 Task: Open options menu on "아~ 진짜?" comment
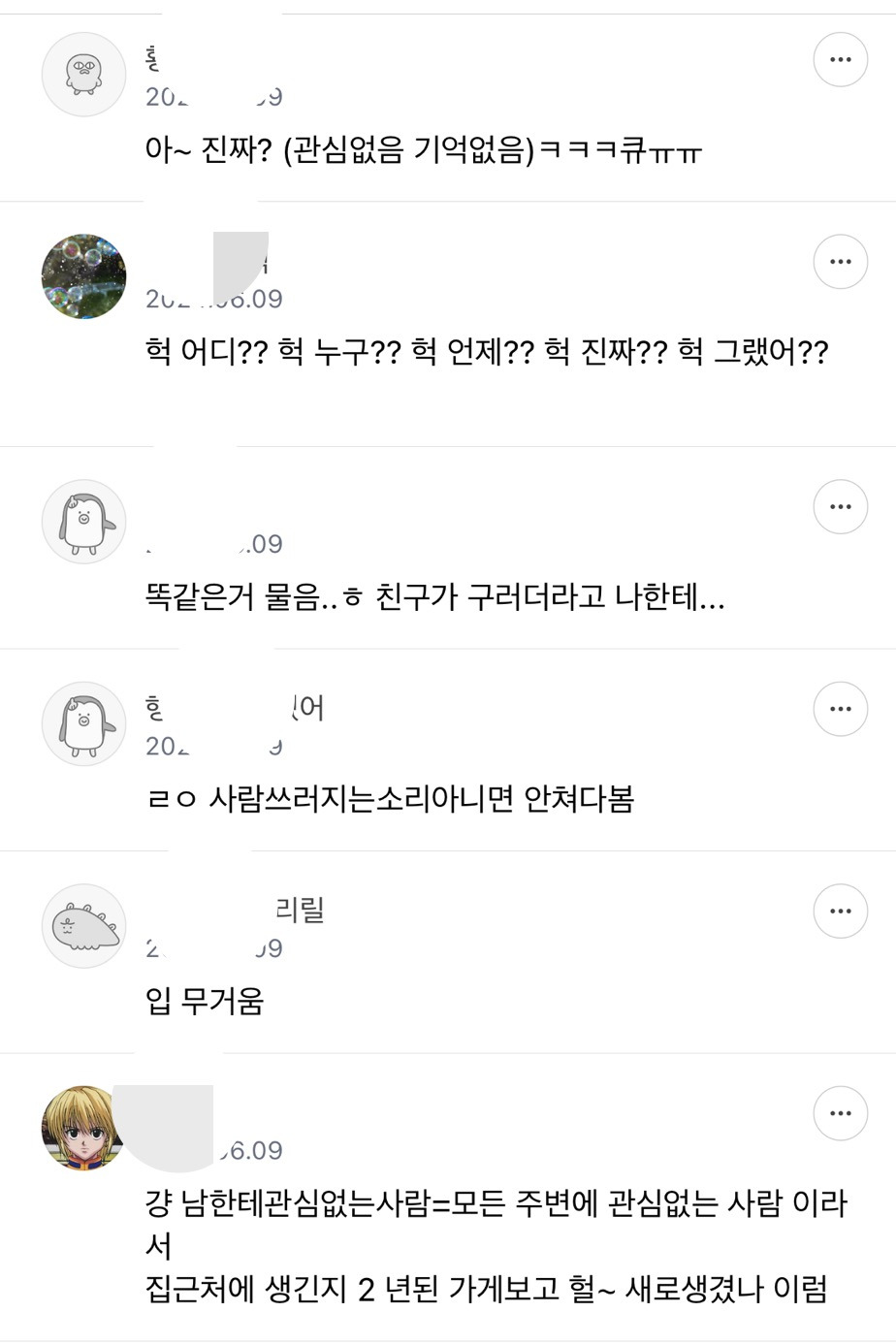pyautogui.click(x=840, y=59)
